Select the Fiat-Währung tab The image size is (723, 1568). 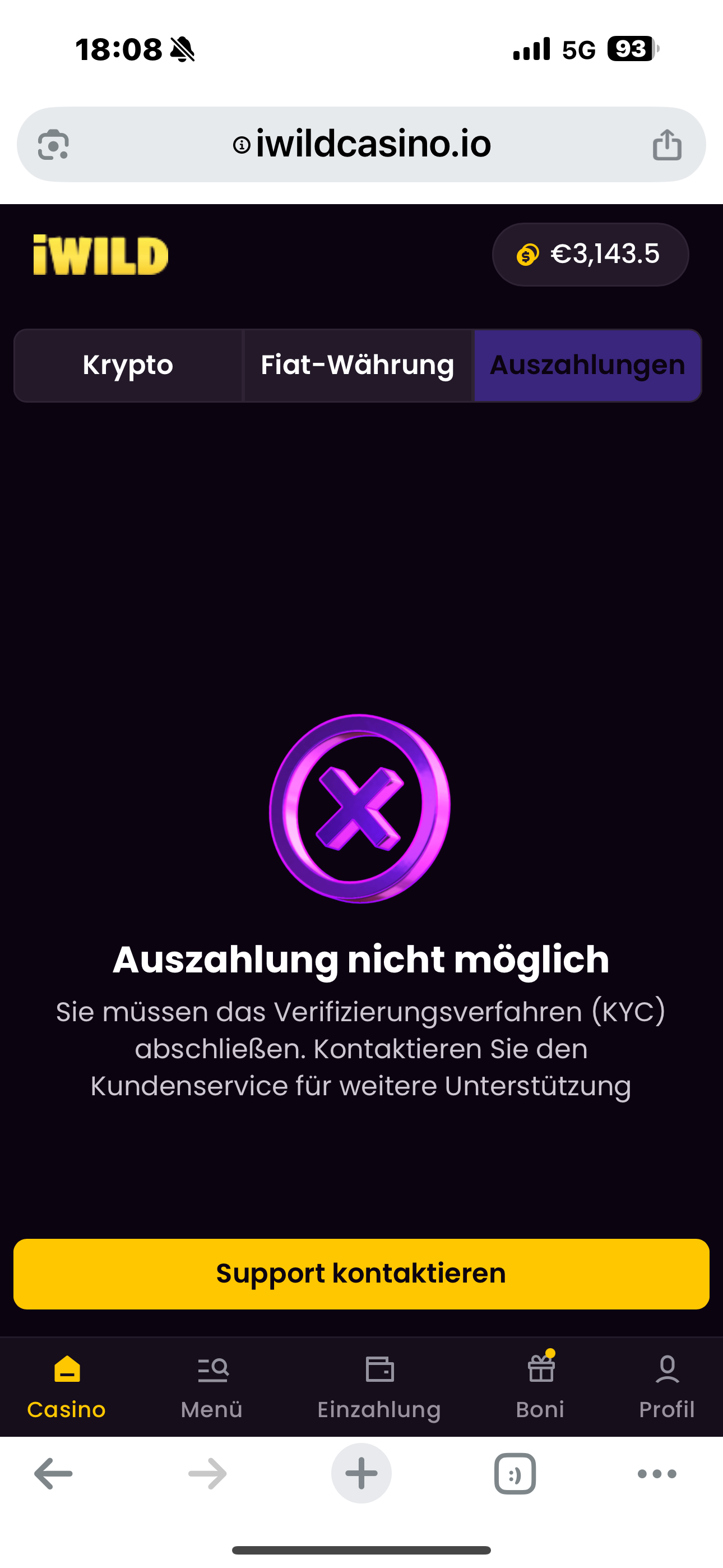357,365
